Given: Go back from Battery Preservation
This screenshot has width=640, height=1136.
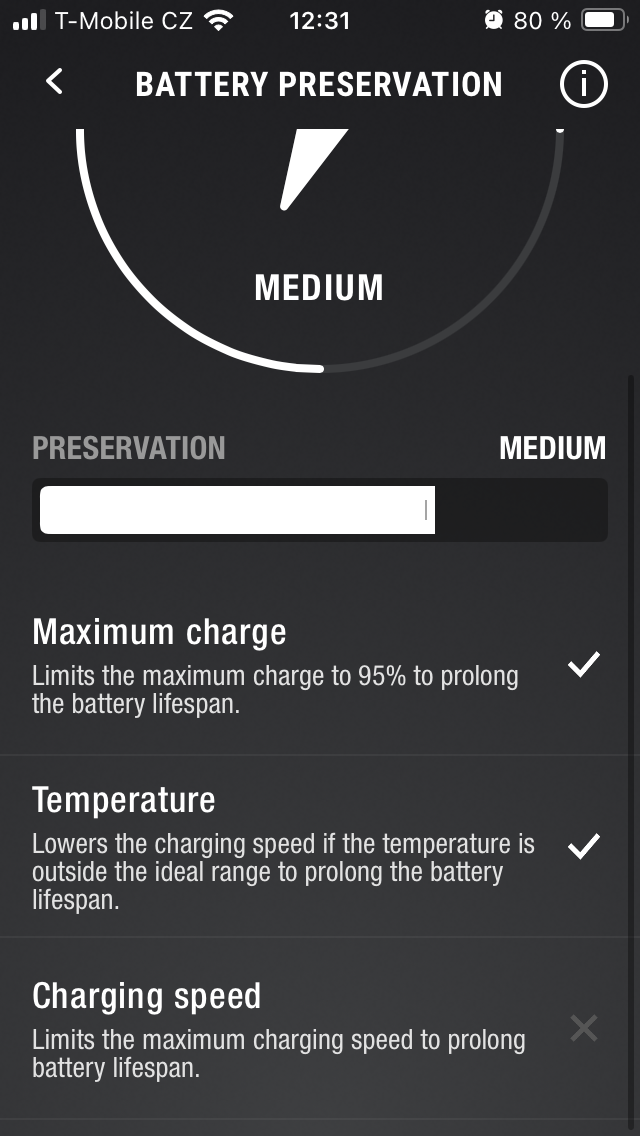Looking at the screenshot, I should point(55,83).
